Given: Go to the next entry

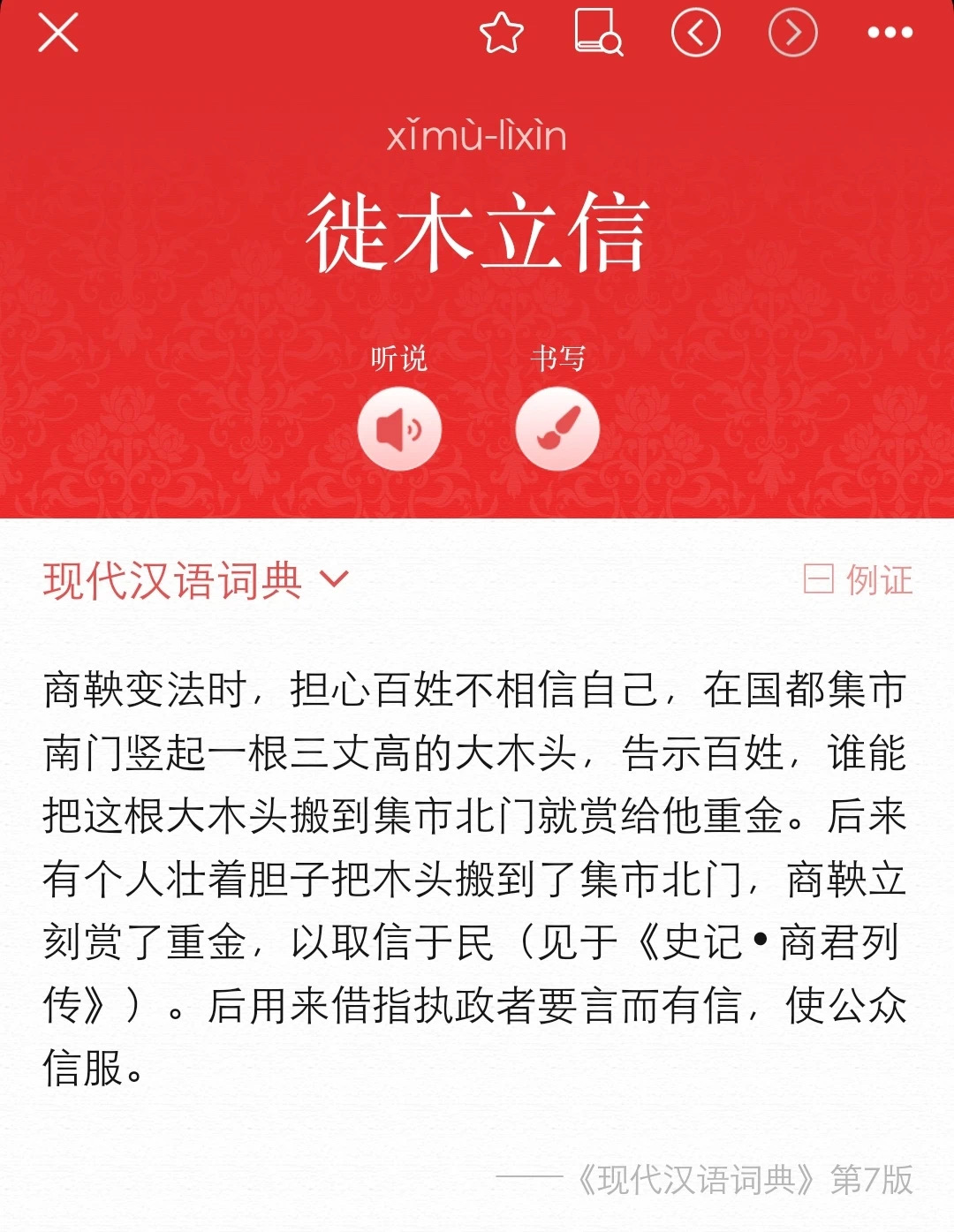Looking at the screenshot, I should 792,34.
